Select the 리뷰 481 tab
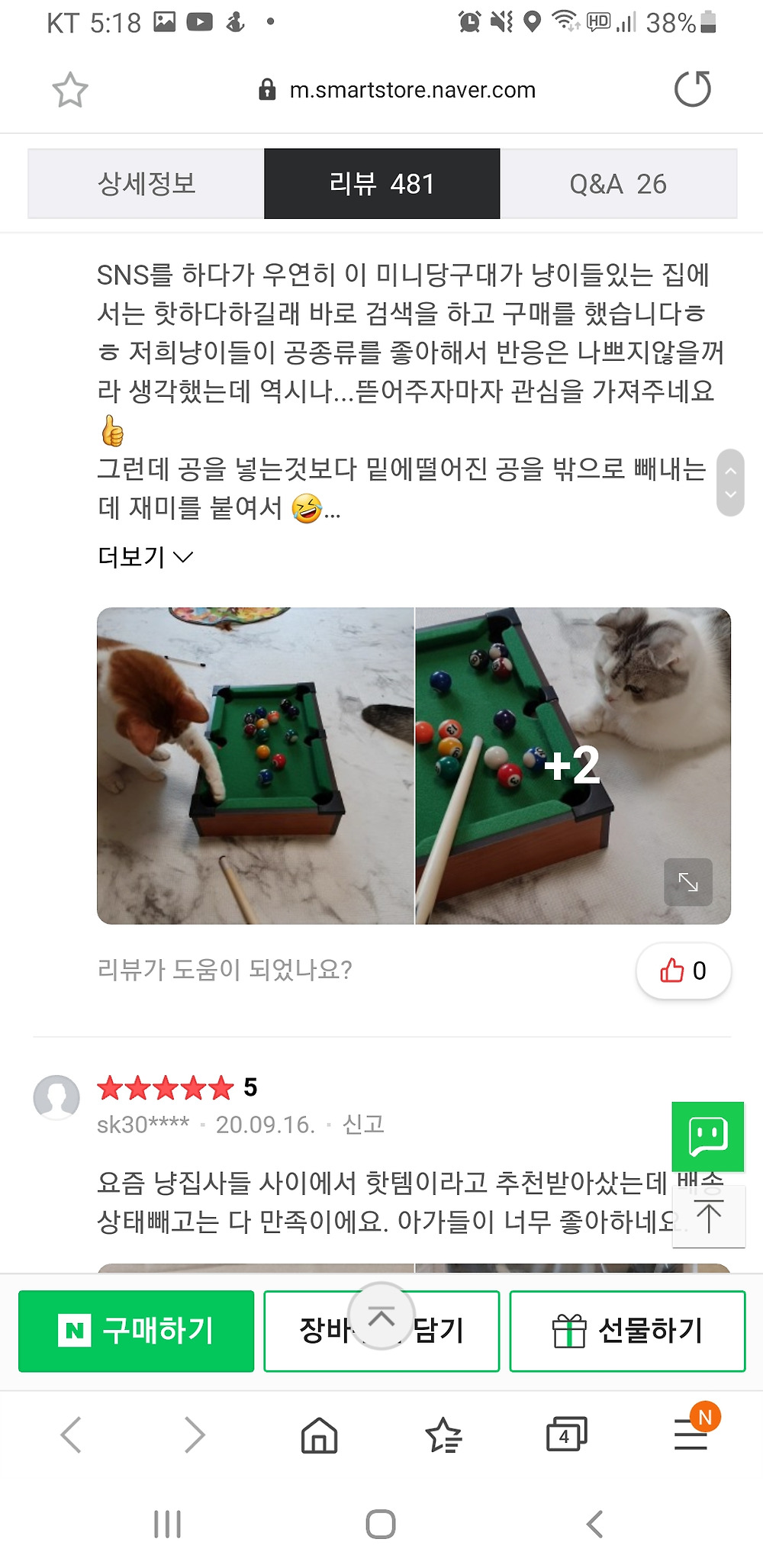This screenshot has height=1568, width=763. 381,184
